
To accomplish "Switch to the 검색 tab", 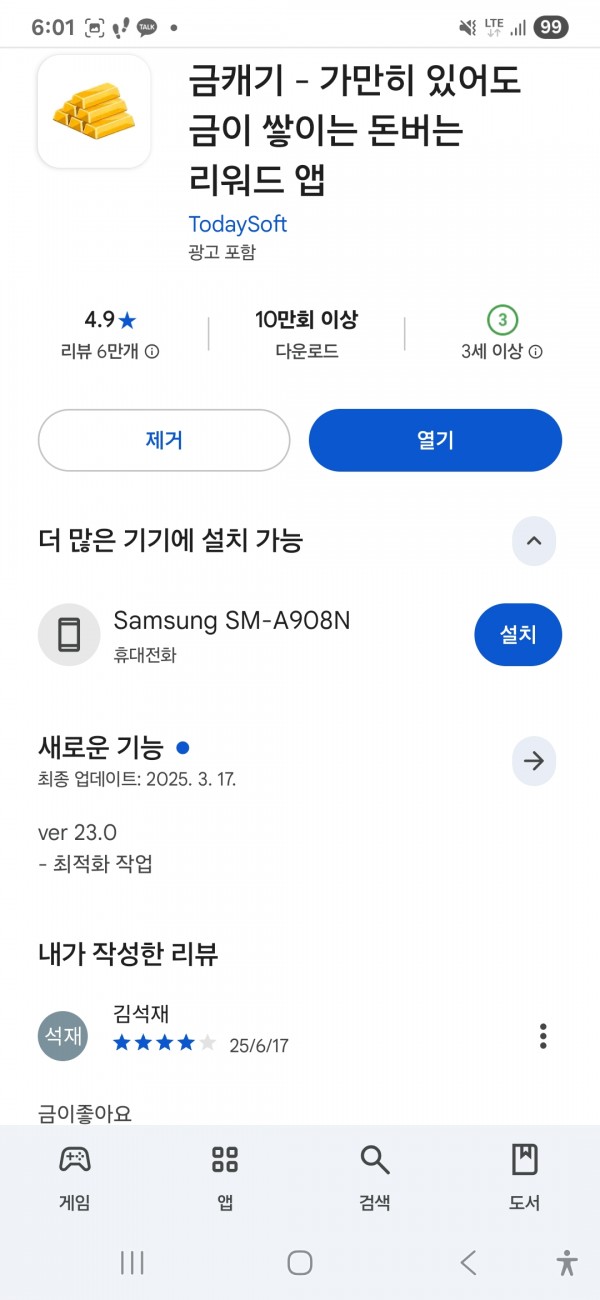I will [x=375, y=1178].
